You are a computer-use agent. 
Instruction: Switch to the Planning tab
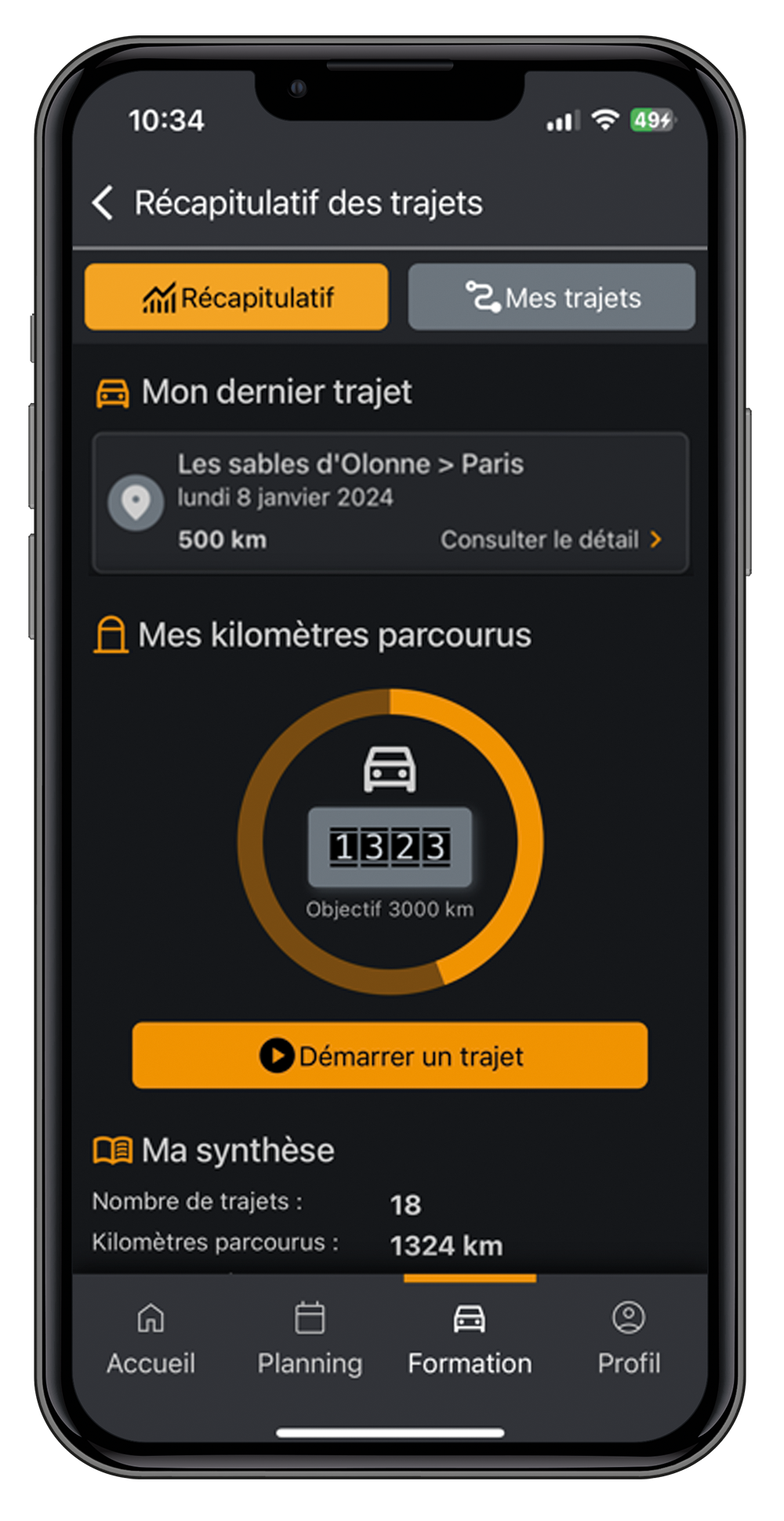pyautogui.click(x=310, y=1338)
